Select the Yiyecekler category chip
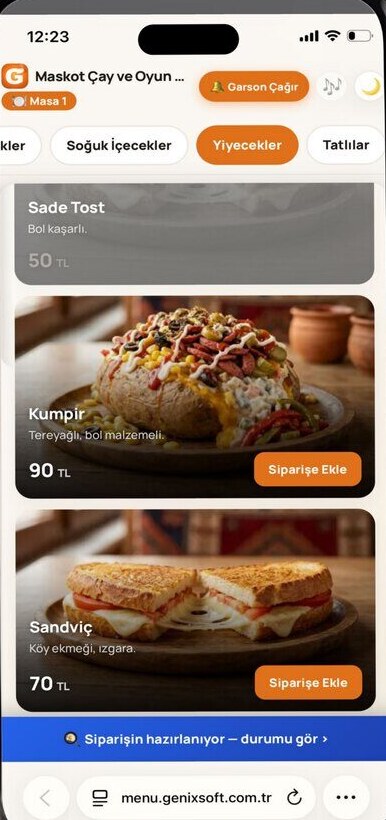The height and width of the screenshot is (820, 386). 247,145
